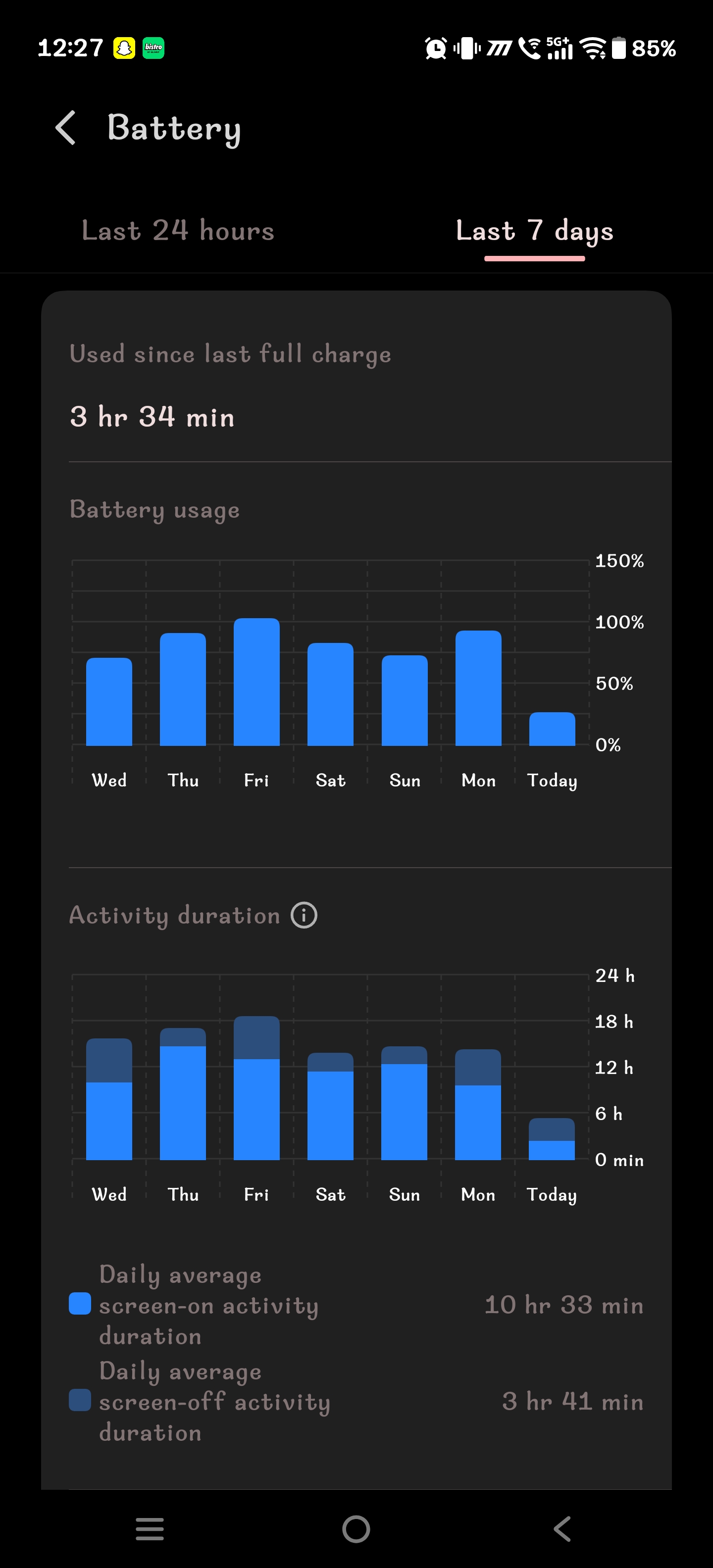Image resolution: width=713 pixels, height=1568 pixels.
Task: Open the Activity duration info icon
Action: point(304,915)
